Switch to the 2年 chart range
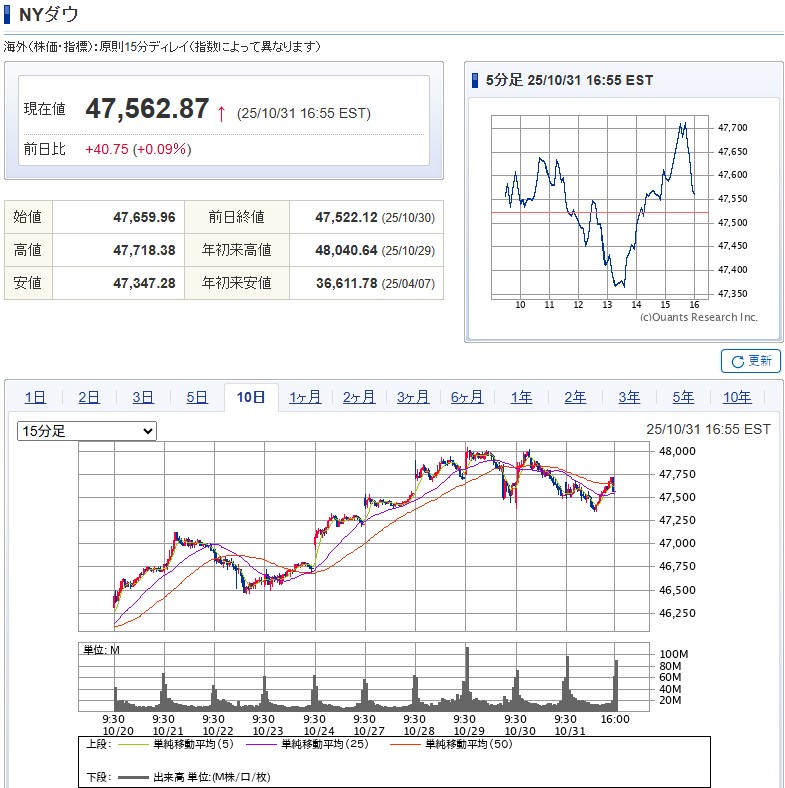The image size is (785, 788). 575,397
